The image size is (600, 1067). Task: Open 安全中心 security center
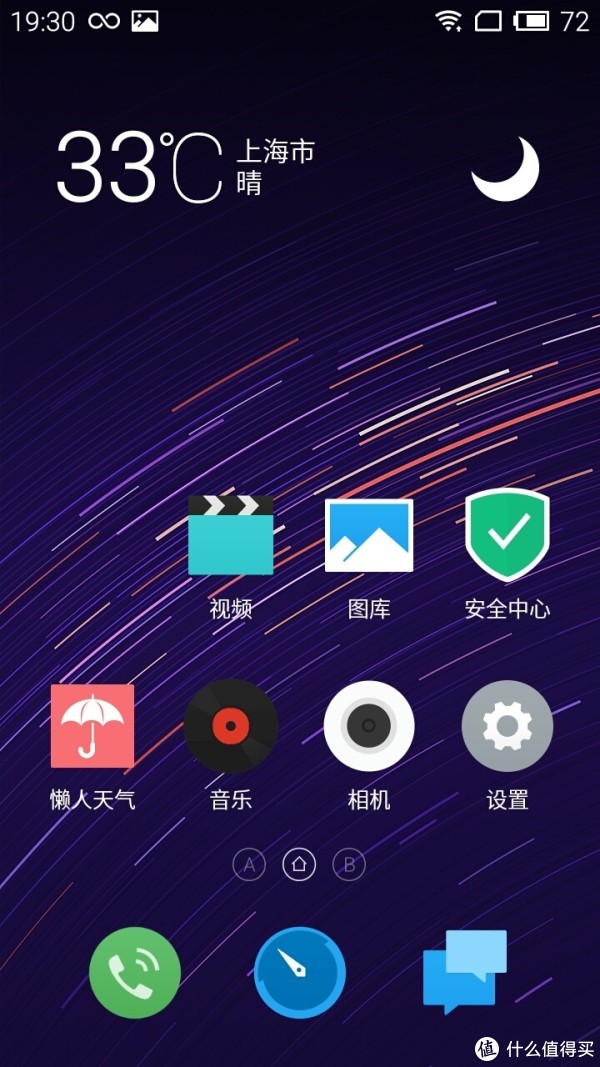pyautogui.click(x=507, y=536)
